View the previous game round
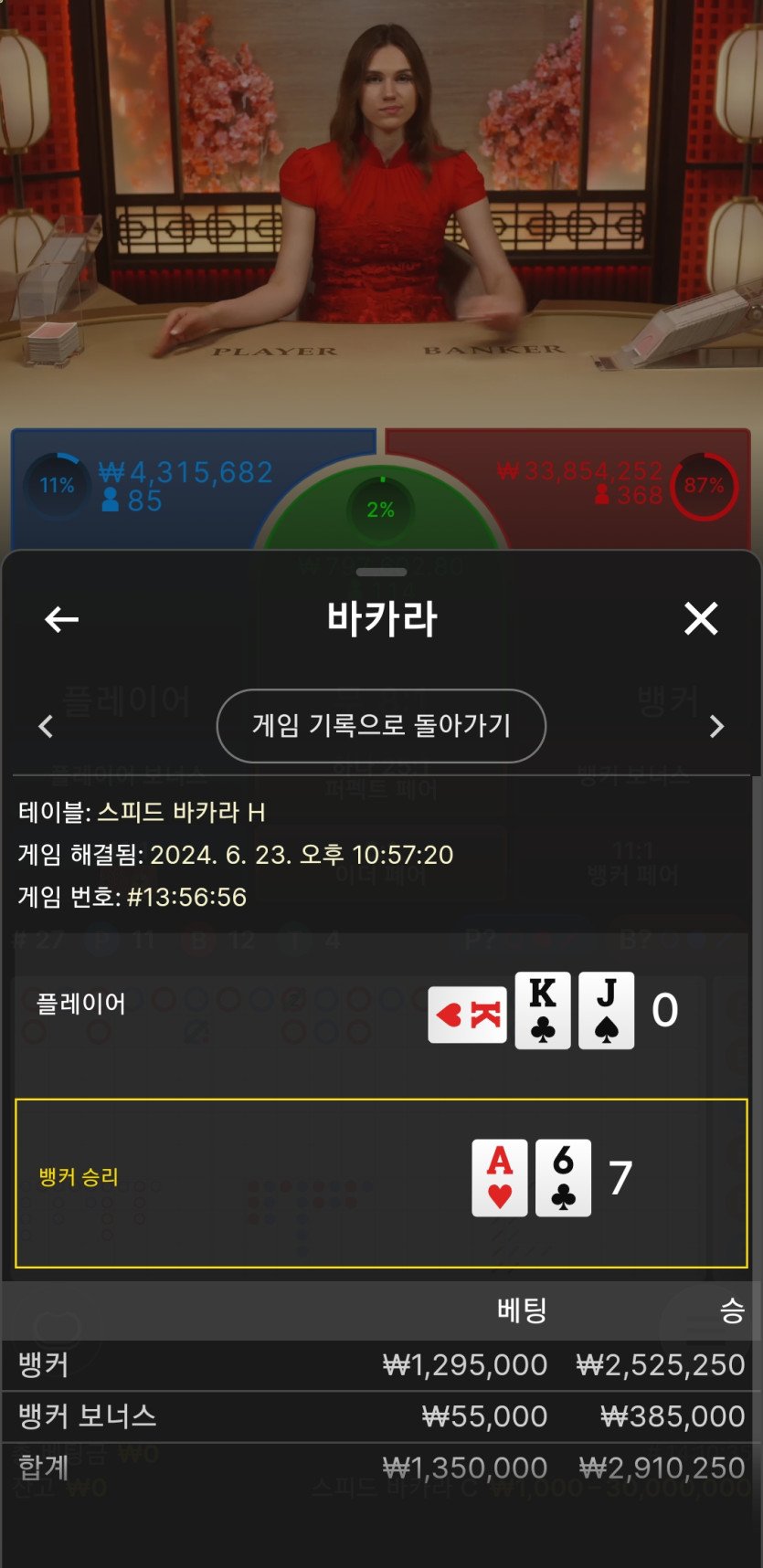 click(46, 727)
